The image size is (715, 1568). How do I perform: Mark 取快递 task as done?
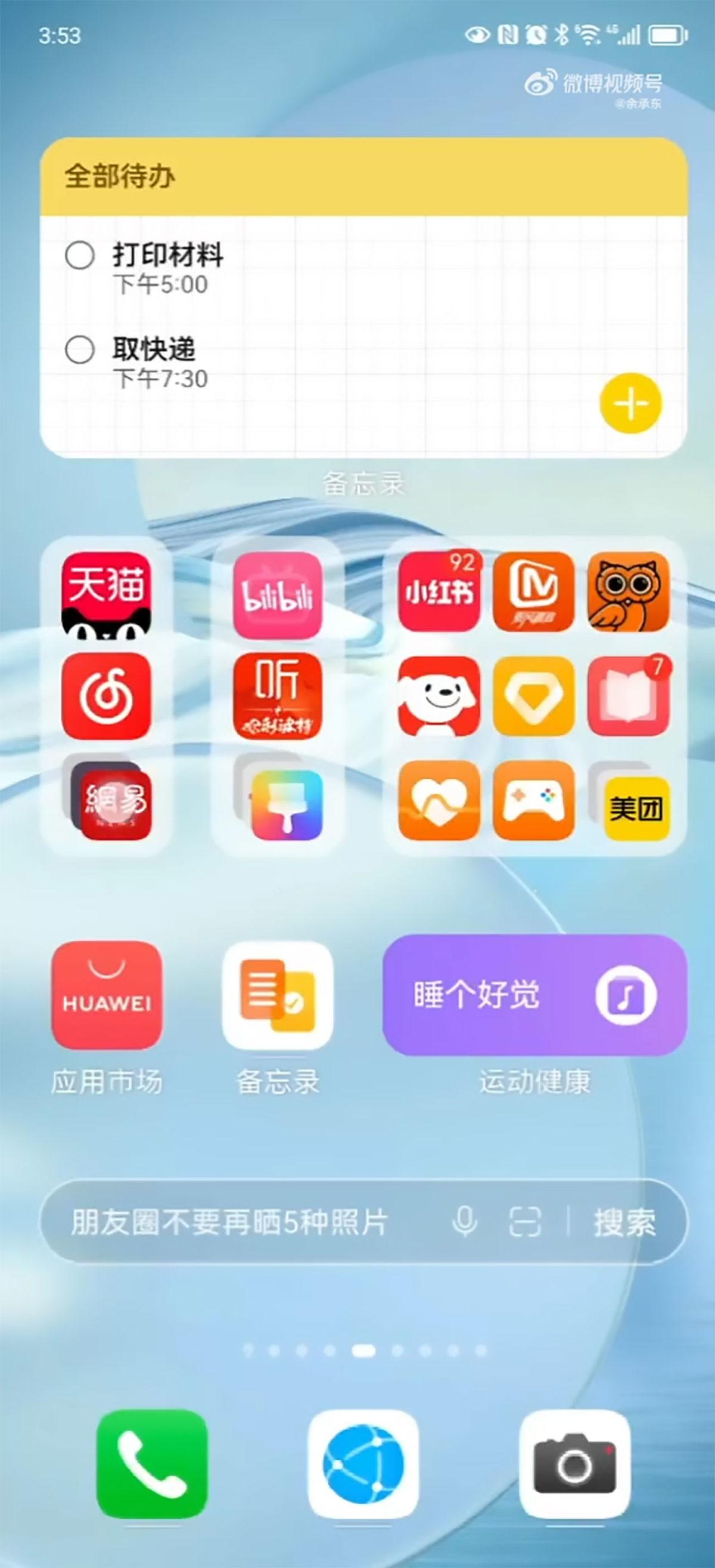pos(80,350)
